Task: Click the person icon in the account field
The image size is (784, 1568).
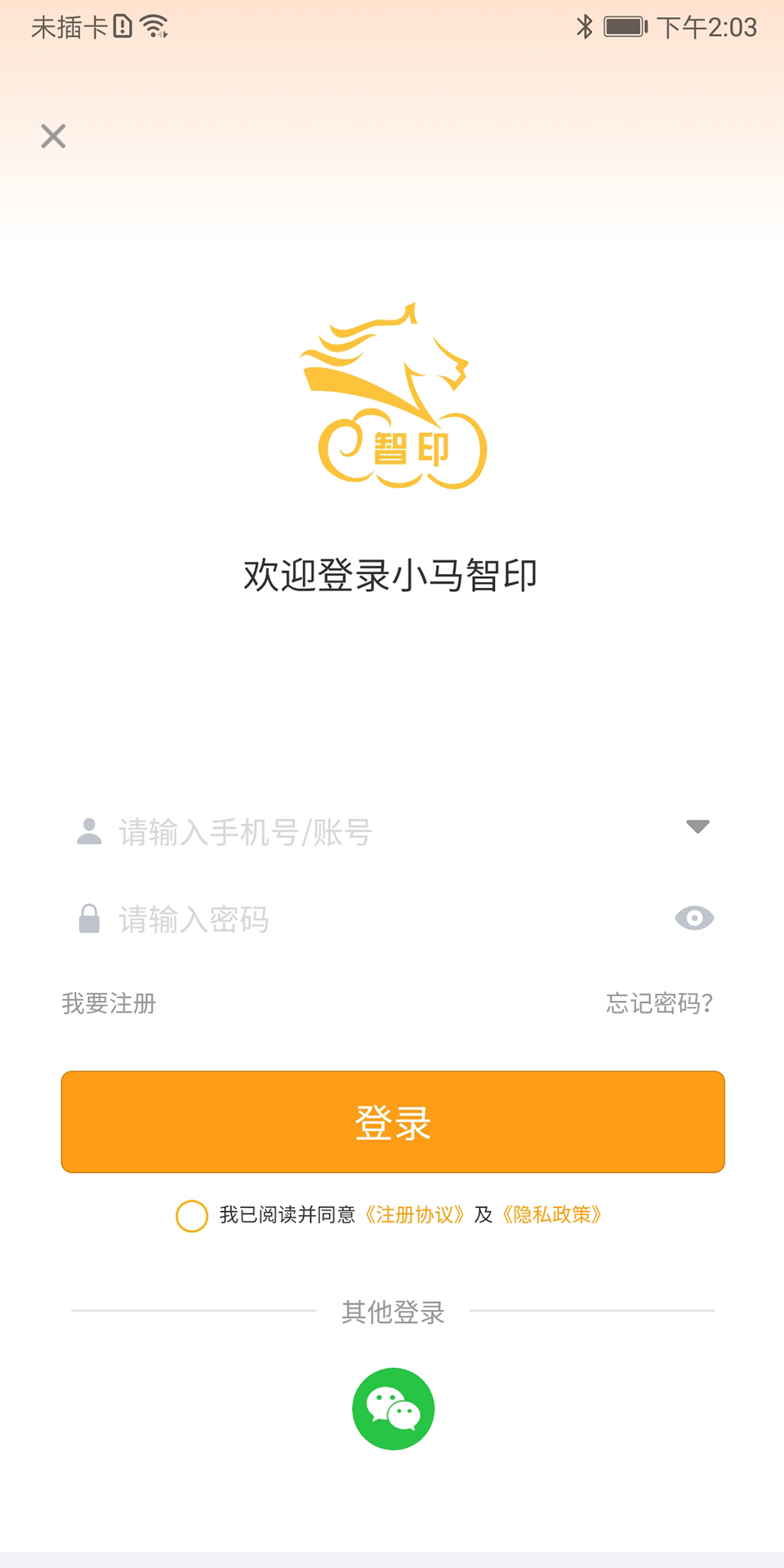Action: pos(87,831)
